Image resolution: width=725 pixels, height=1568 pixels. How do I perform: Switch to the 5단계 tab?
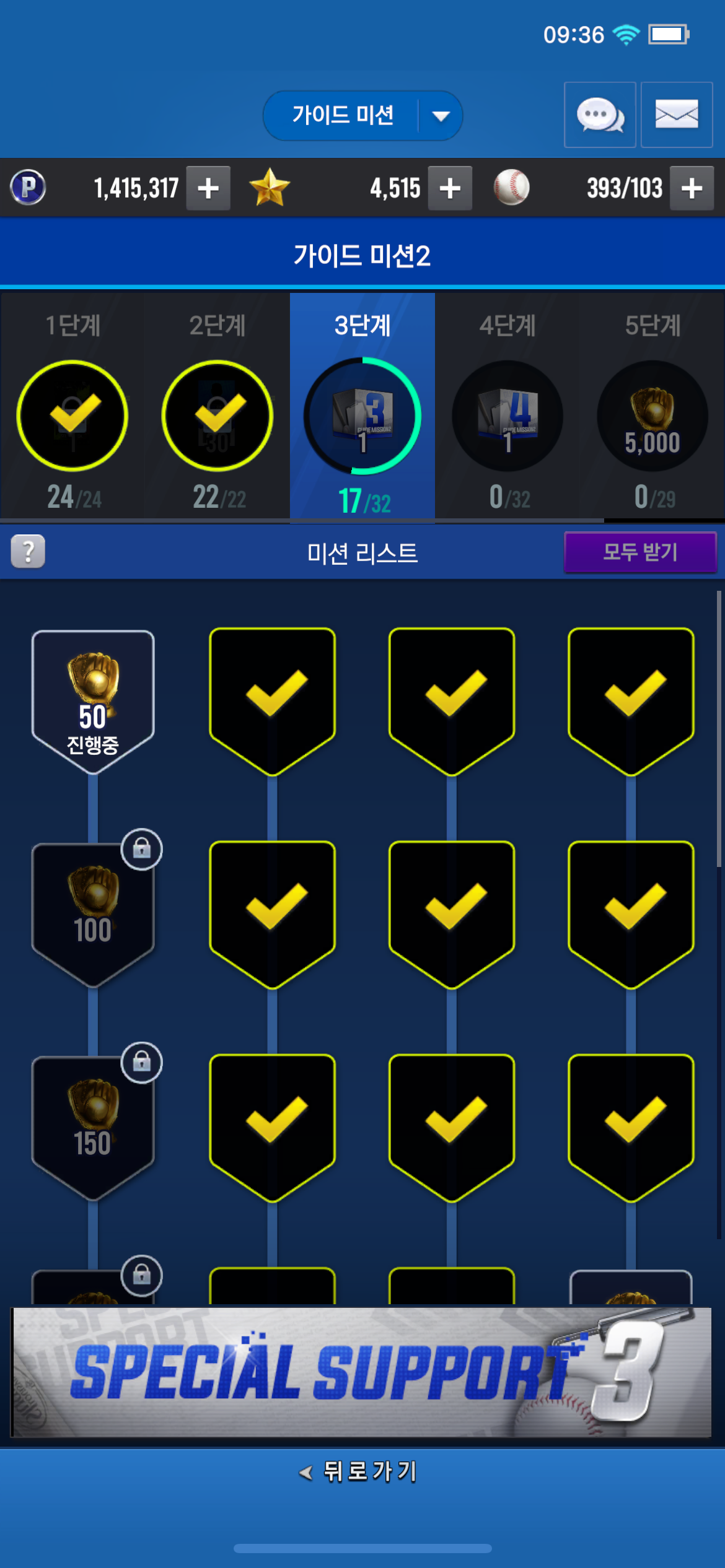coord(652,406)
